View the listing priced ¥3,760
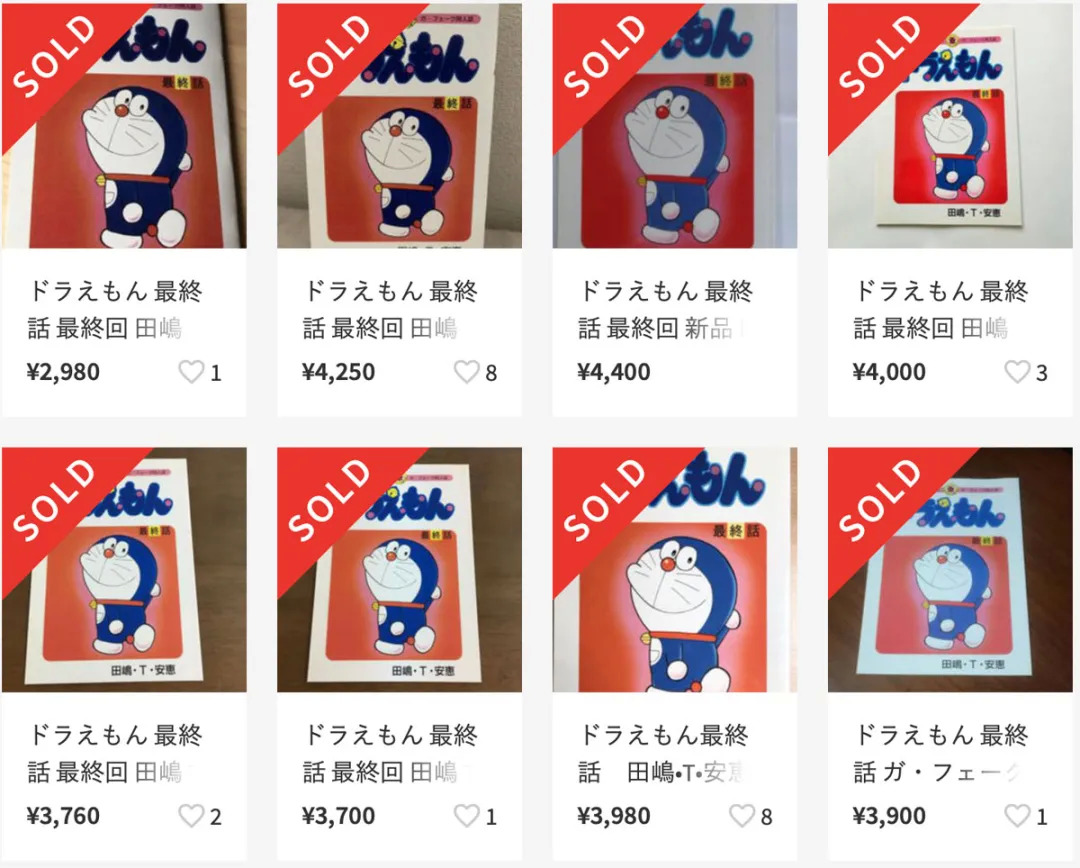This screenshot has width=1080, height=868. point(124,570)
